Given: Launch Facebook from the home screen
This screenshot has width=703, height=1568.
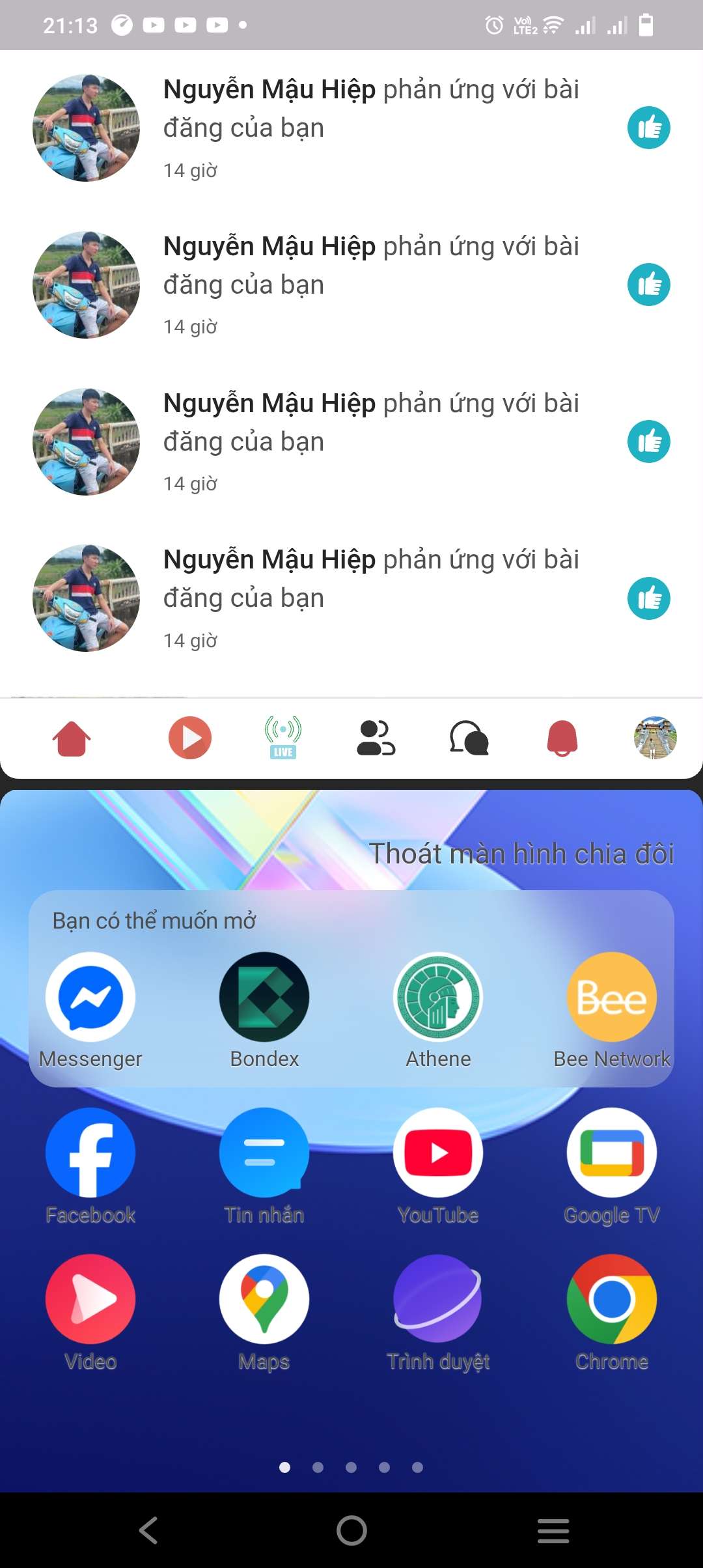Looking at the screenshot, I should (x=90, y=1153).
